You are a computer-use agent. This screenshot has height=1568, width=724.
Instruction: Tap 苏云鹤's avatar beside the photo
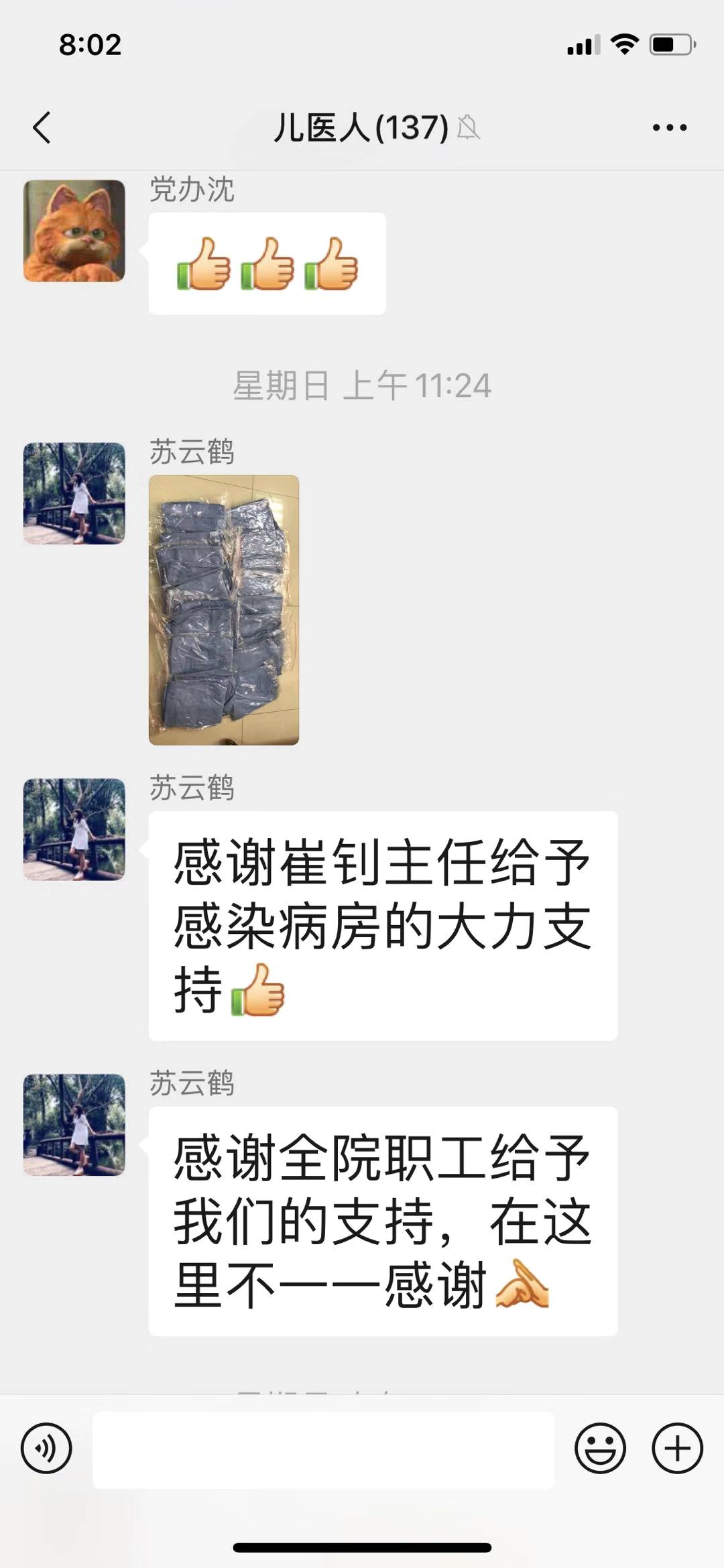click(74, 493)
